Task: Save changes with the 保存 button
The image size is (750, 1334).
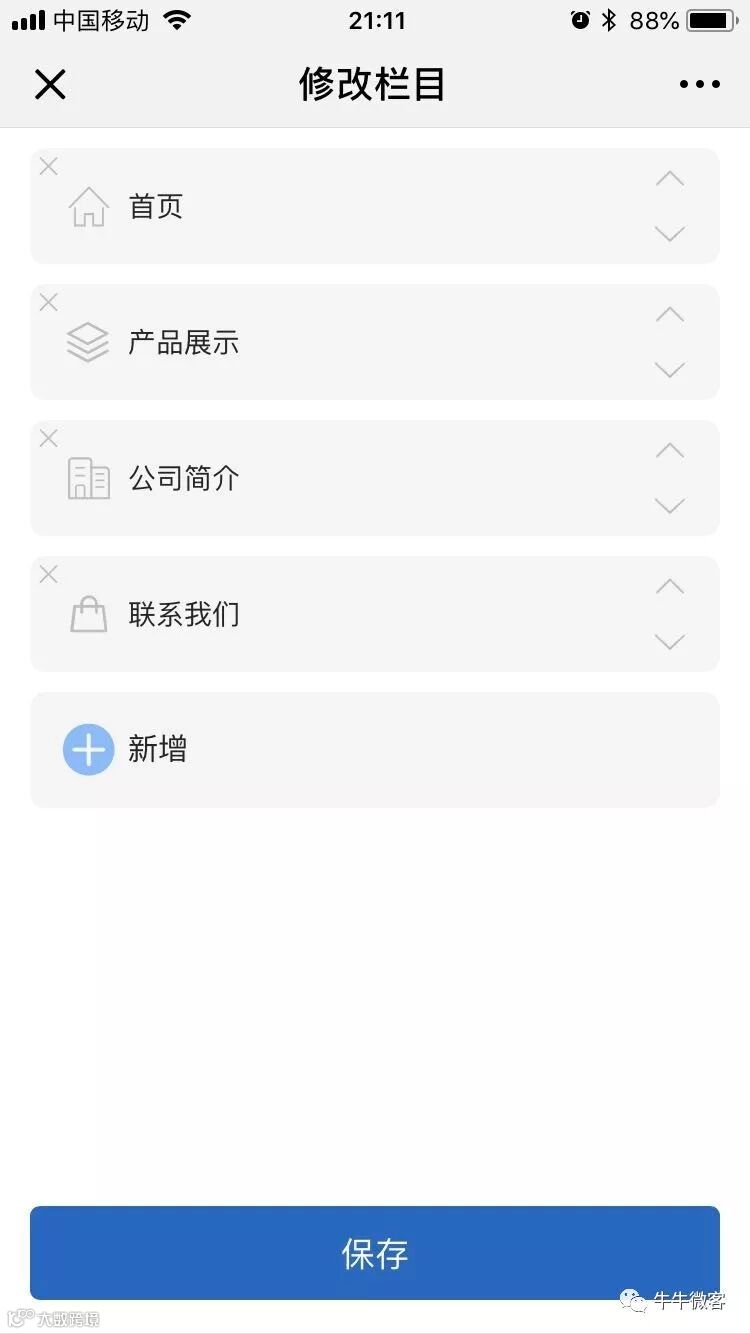Action: [375, 1253]
